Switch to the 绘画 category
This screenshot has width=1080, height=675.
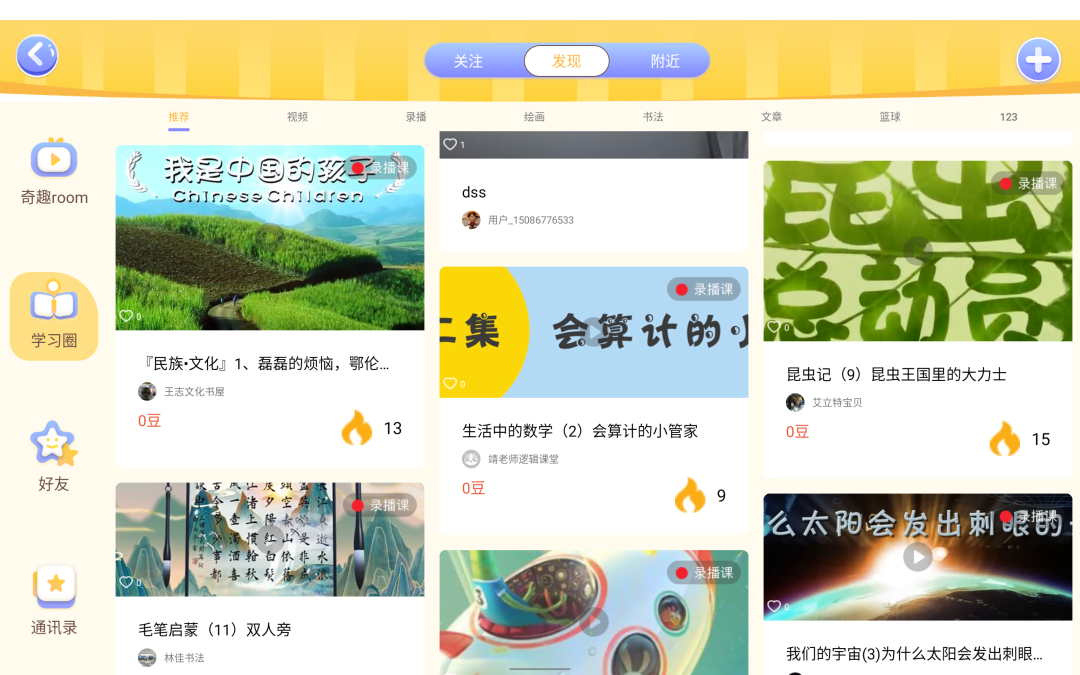coord(534,117)
